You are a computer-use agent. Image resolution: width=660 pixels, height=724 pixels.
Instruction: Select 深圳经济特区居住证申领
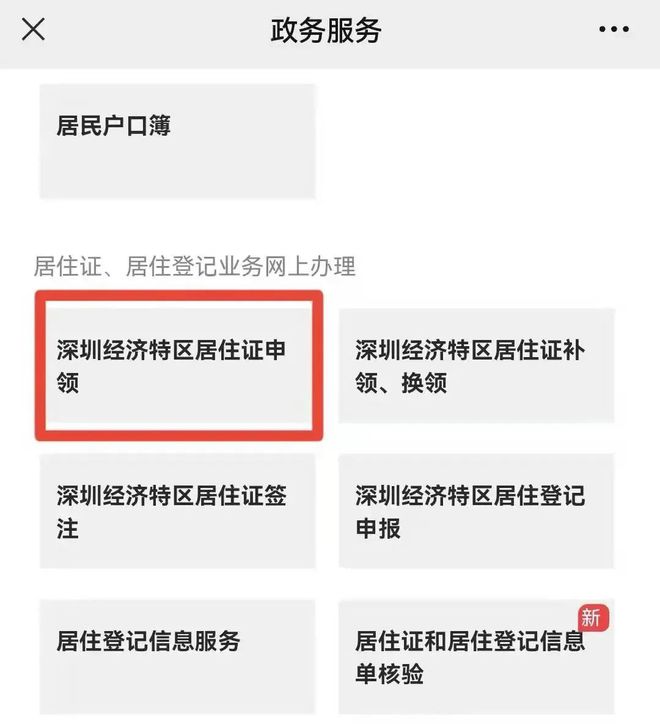click(179, 366)
